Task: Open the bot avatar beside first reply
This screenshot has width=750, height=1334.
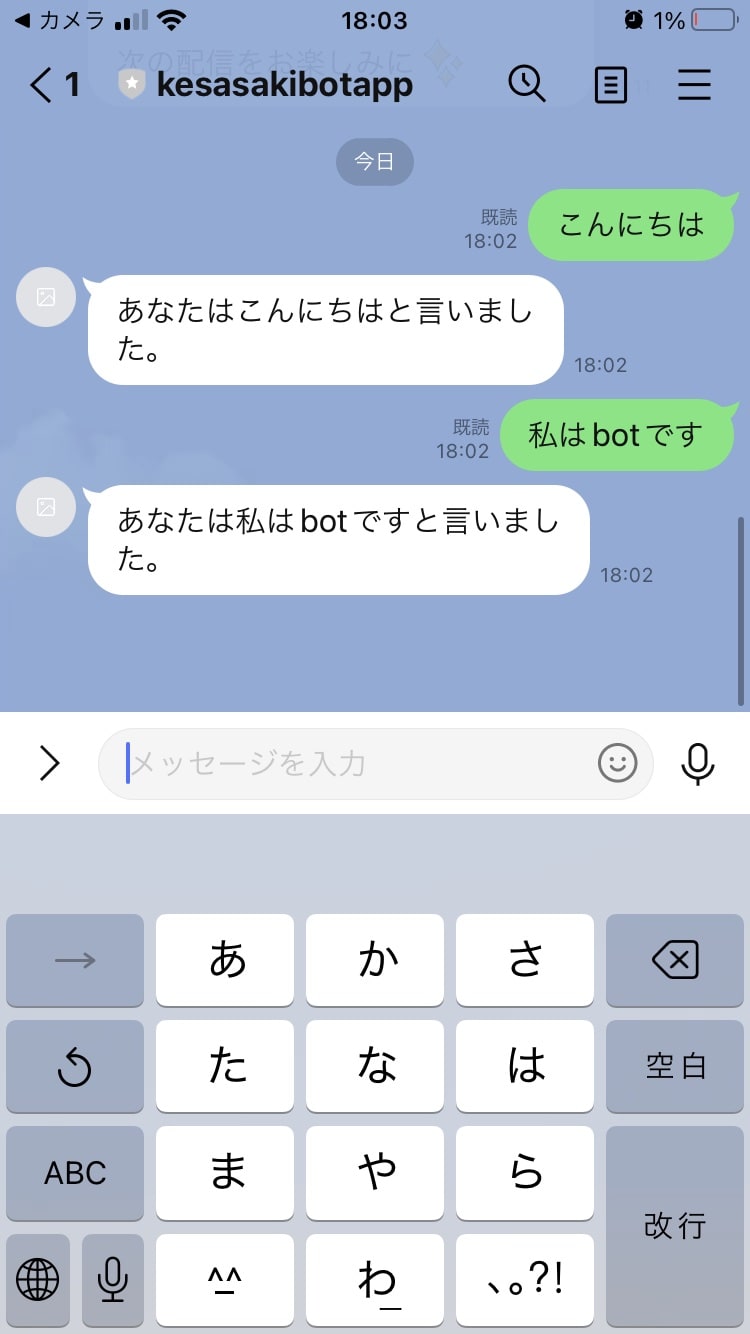Action: click(46, 297)
